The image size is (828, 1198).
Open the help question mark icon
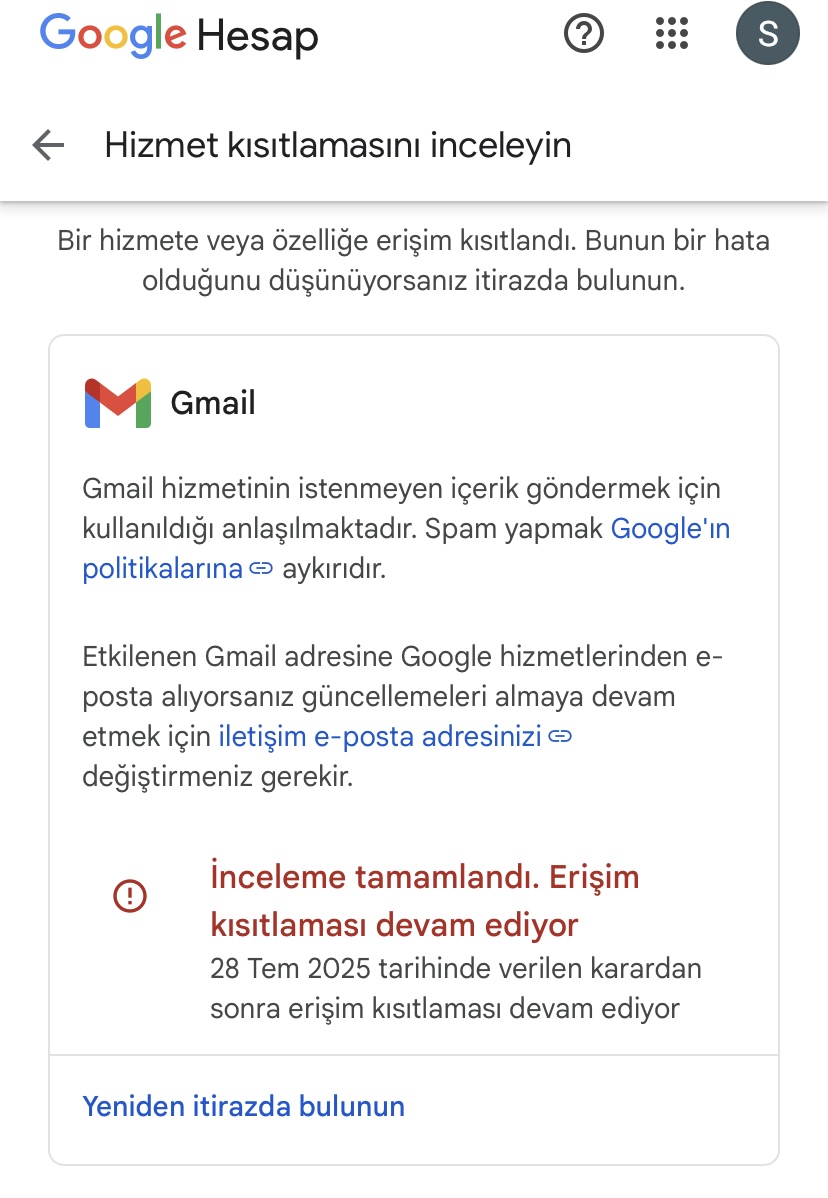(584, 34)
